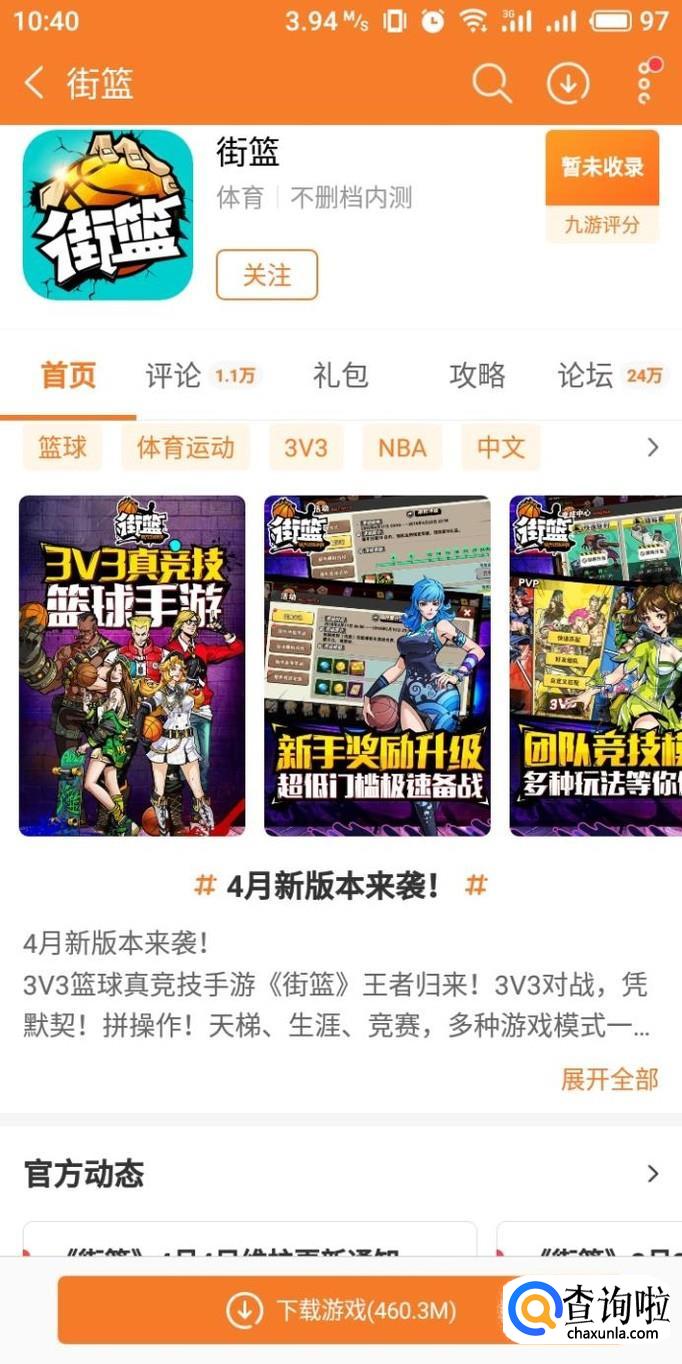View the 3V3真竞技 screenshot
Screen dimensions: 682x1364
point(132,665)
